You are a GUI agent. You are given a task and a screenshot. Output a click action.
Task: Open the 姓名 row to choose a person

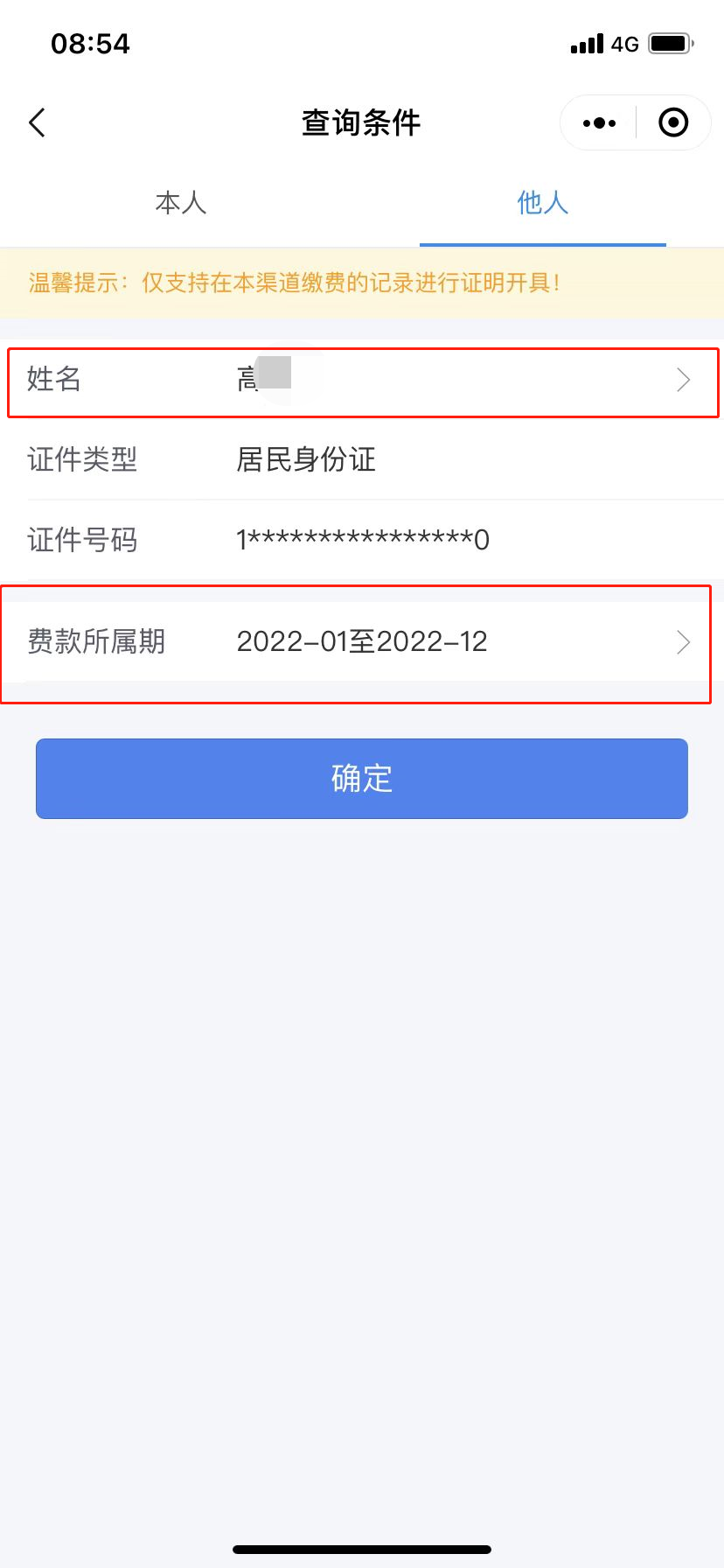[x=362, y=380]
